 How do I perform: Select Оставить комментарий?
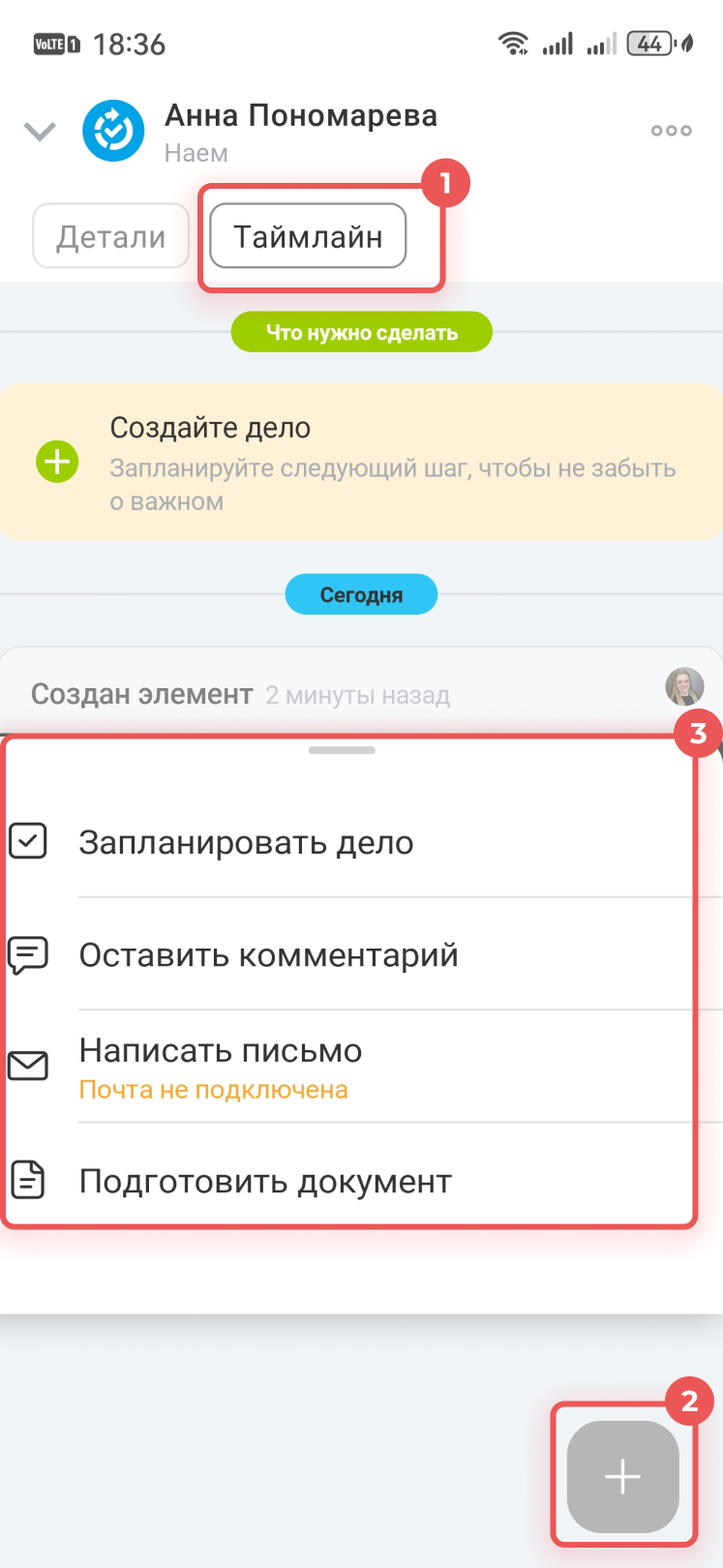click(x=268, y=955)
